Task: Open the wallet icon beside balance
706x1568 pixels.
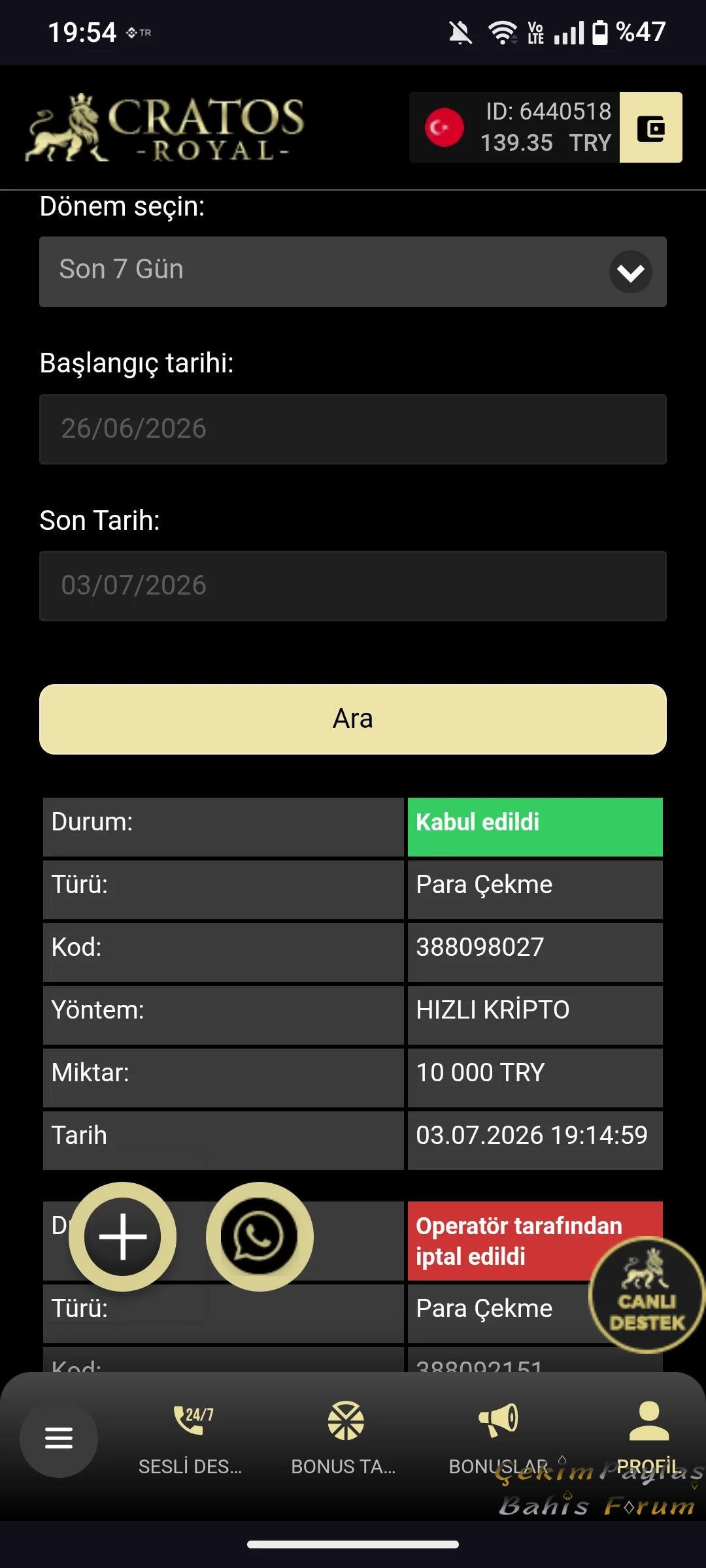Action: pos(650,127)
